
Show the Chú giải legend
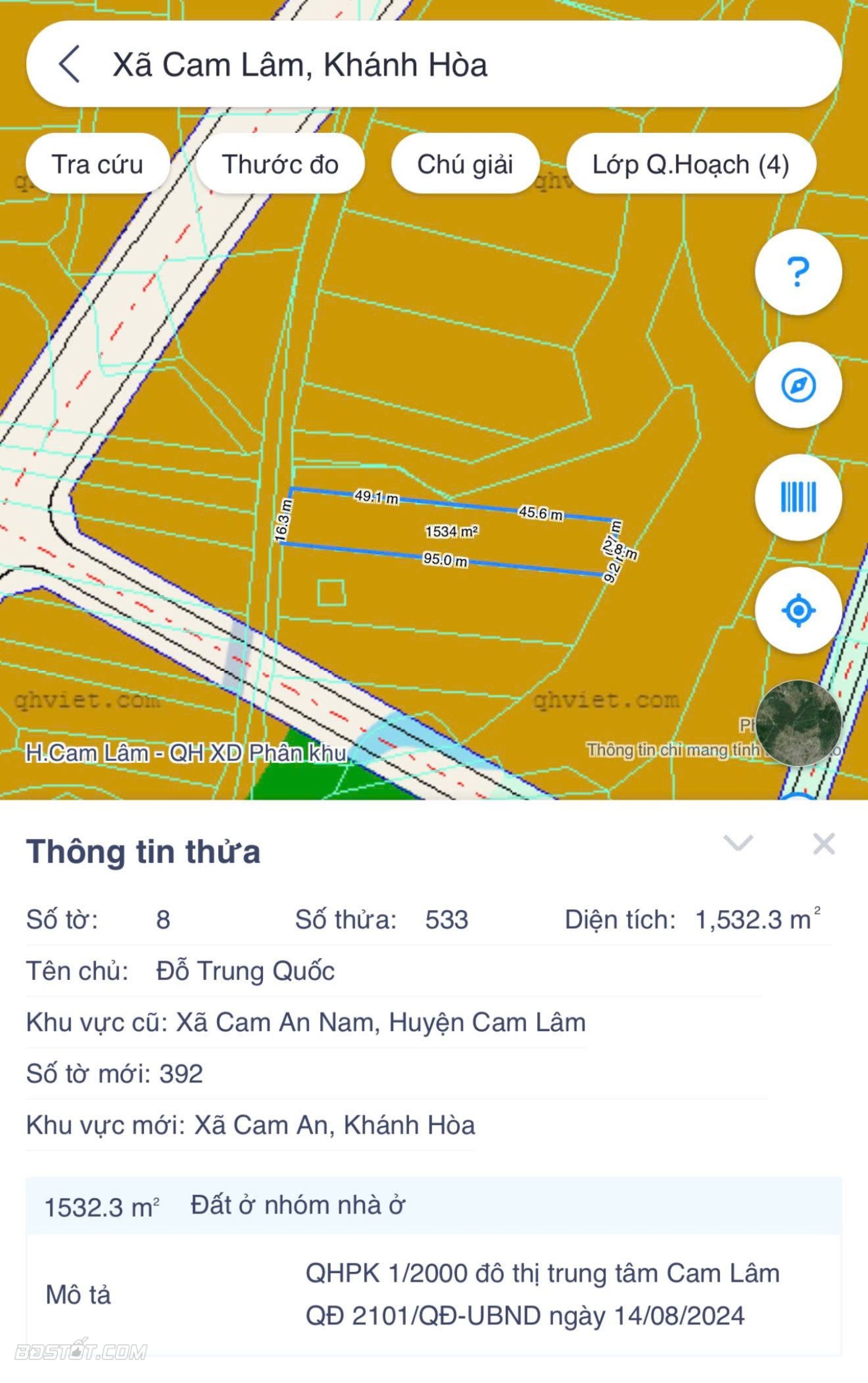pyautogui.click(x=465, y=164)
